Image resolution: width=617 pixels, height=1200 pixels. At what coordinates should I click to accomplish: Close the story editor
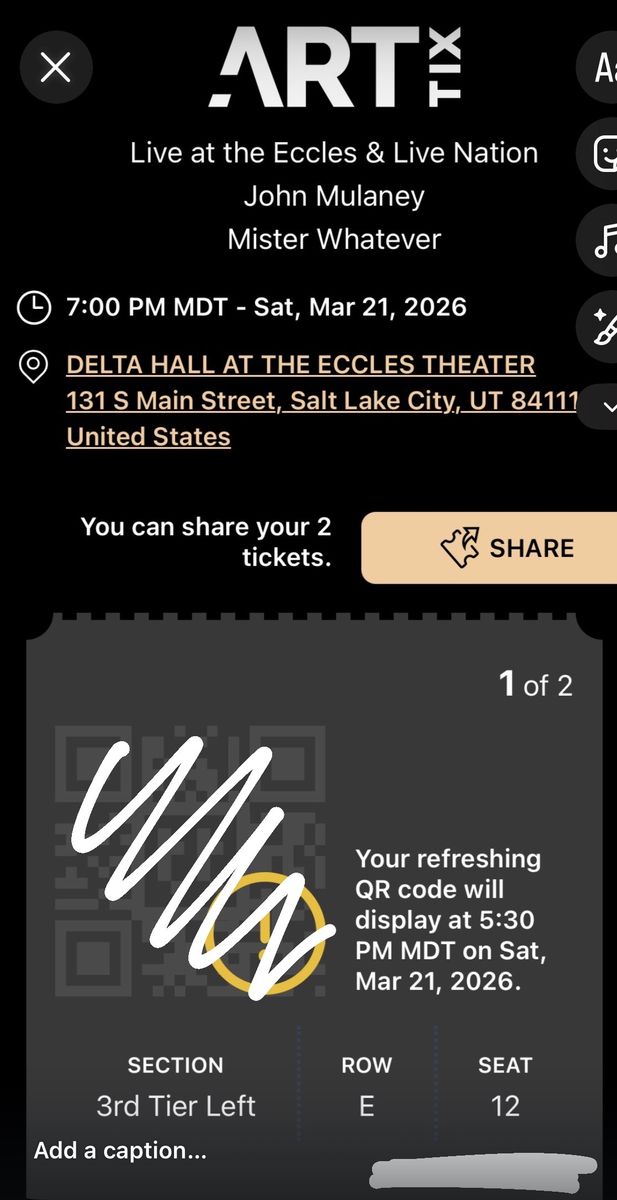(55, 67)
